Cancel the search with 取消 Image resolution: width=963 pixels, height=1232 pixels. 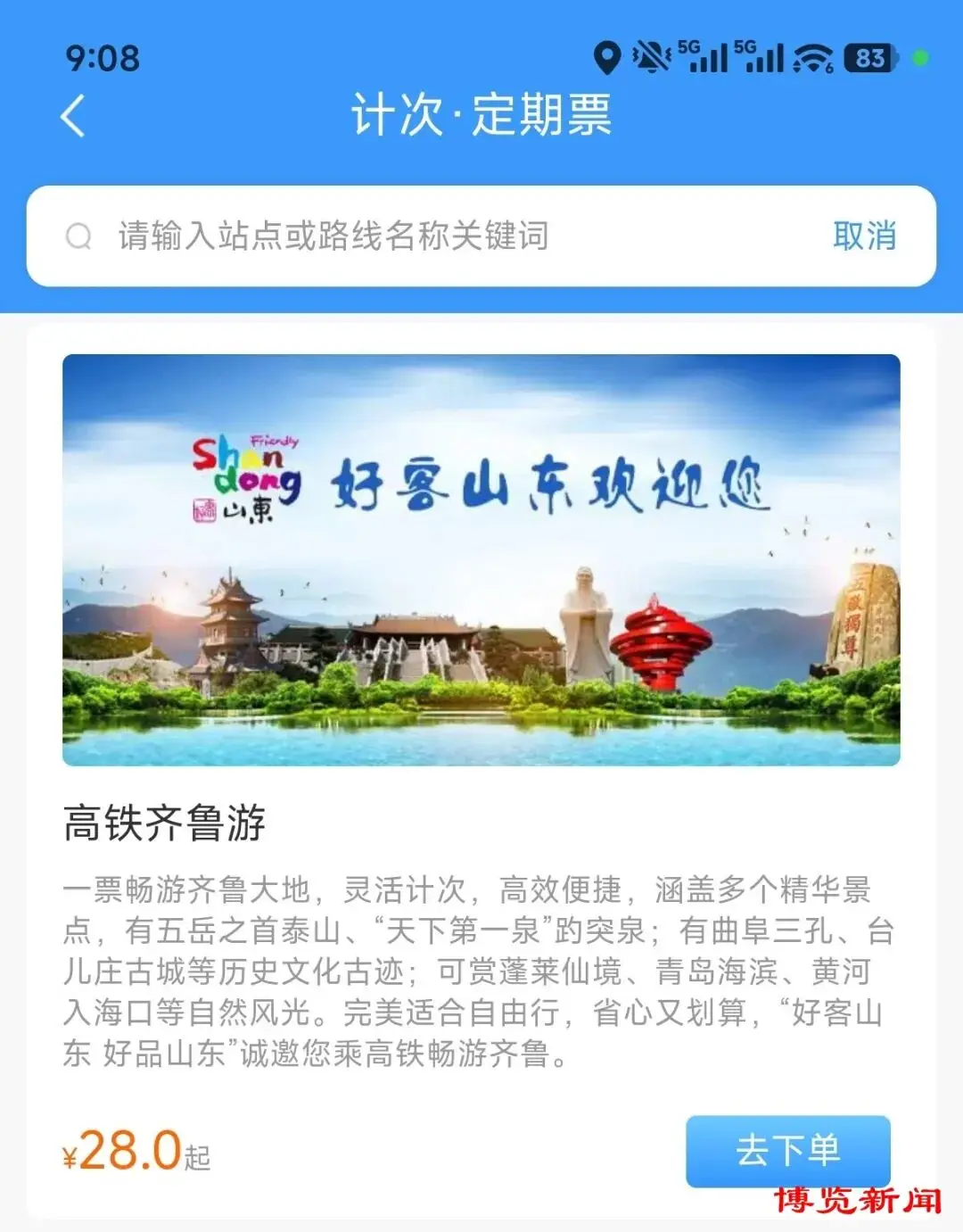(863, 236)
